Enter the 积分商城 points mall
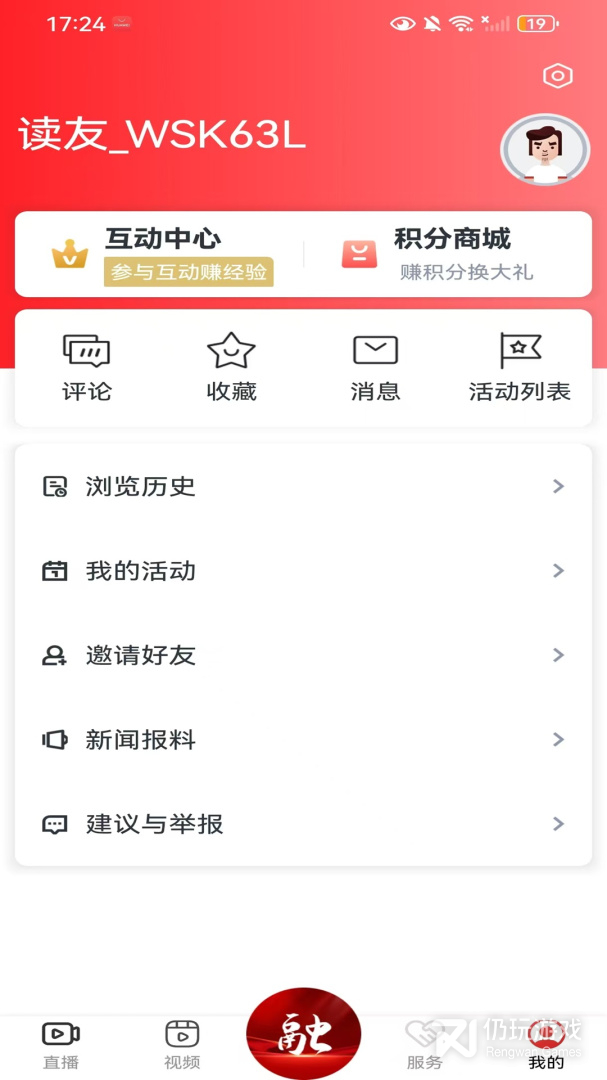The width and height of the screenshot is (607, 1080). [450, 254]
